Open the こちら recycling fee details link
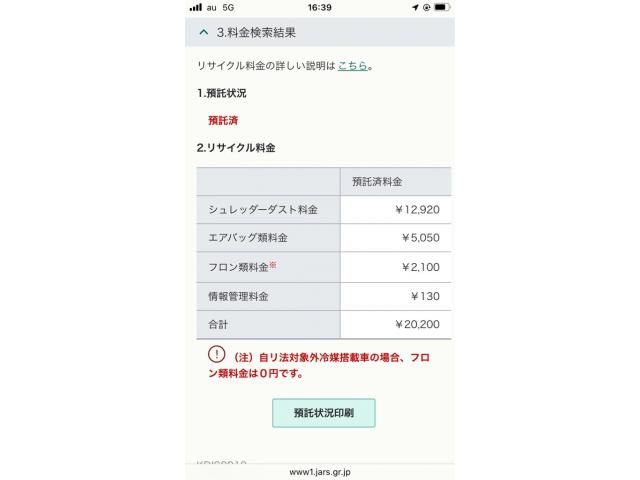 (x=351, y=66)
